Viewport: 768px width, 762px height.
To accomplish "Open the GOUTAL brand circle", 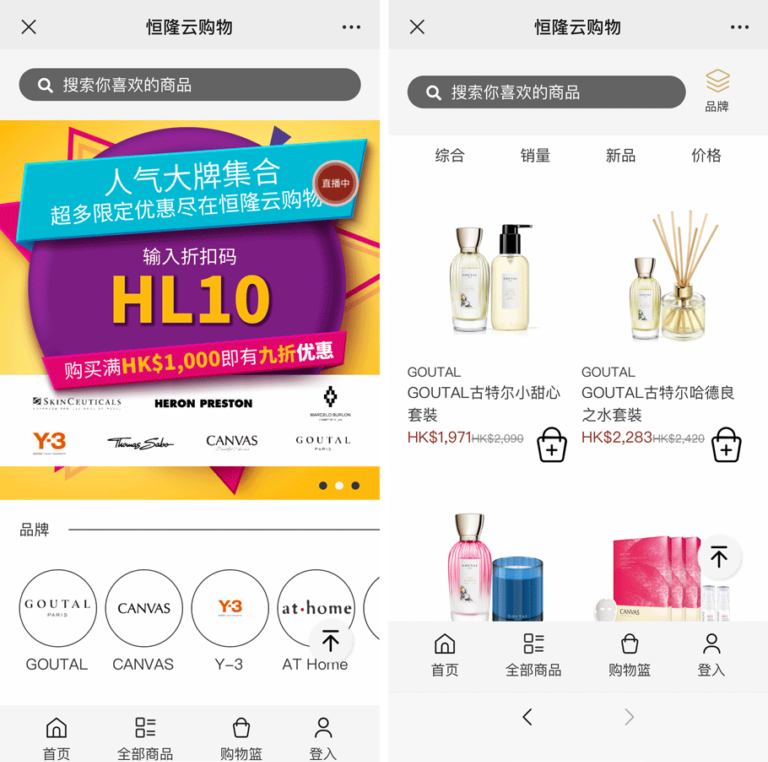I will [58, 608].
